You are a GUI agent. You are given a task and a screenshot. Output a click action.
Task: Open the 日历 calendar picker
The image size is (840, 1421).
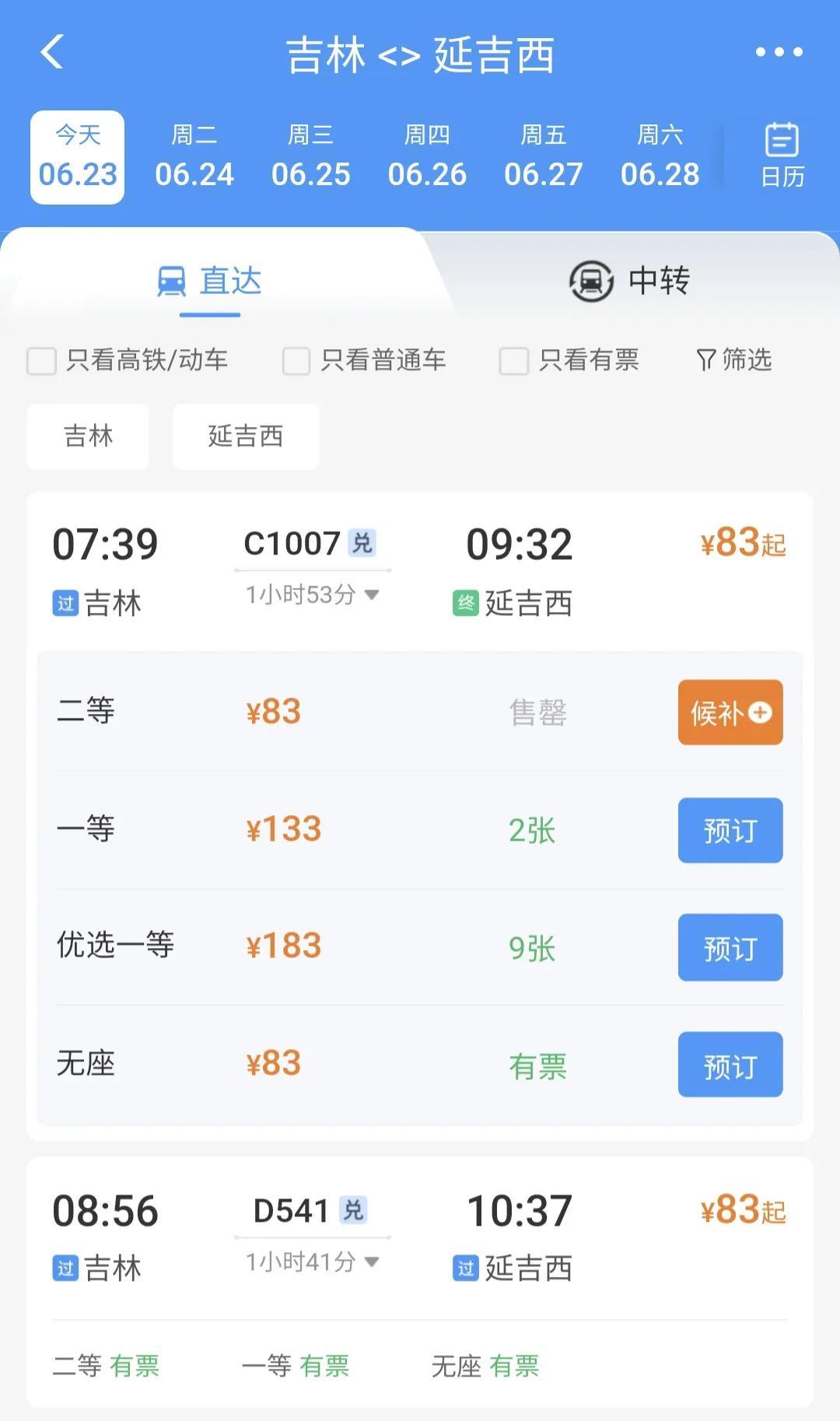(782, 156)
